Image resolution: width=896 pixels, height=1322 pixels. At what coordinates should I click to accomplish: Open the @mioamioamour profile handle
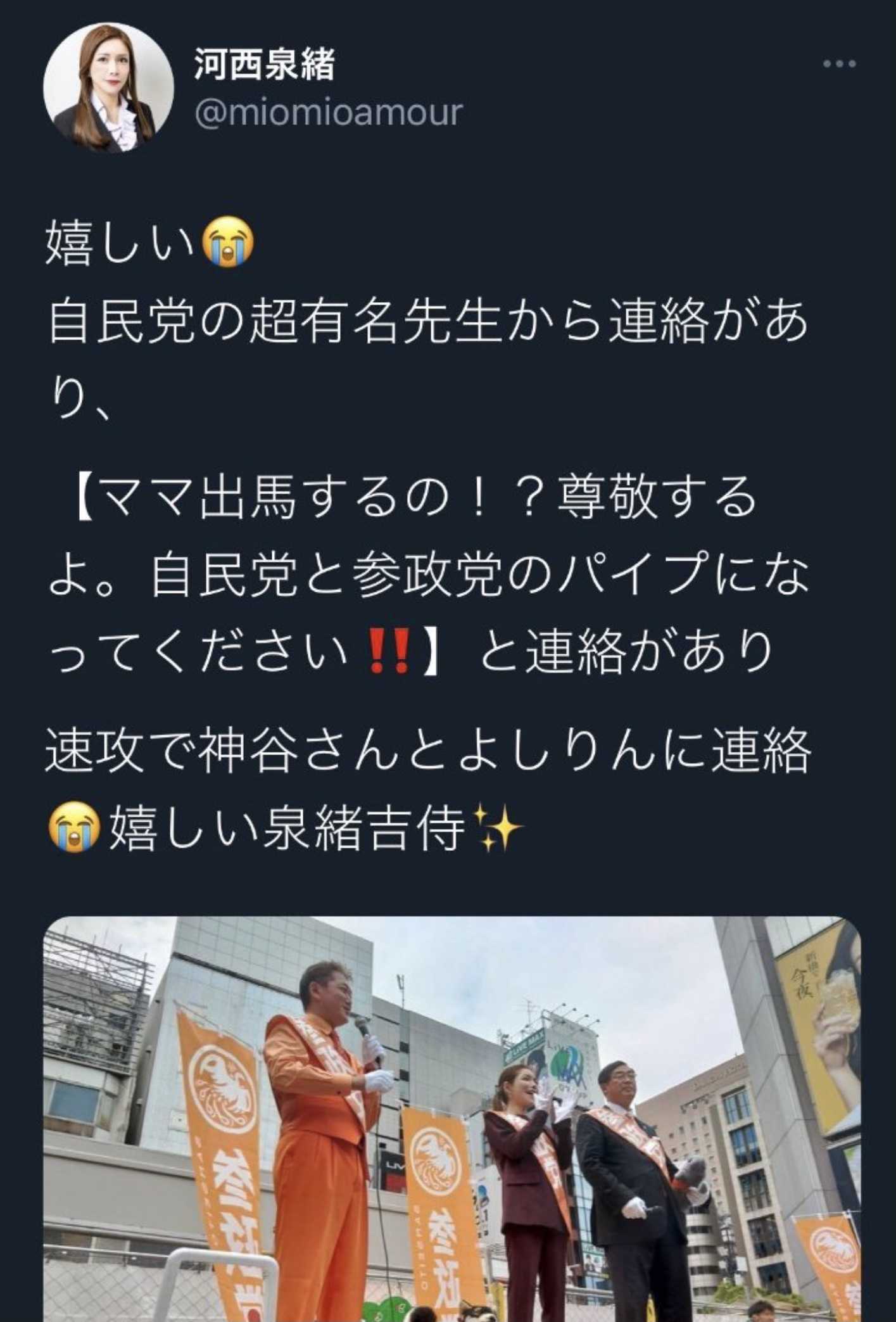pyautogui.click(x=329, y=113)
